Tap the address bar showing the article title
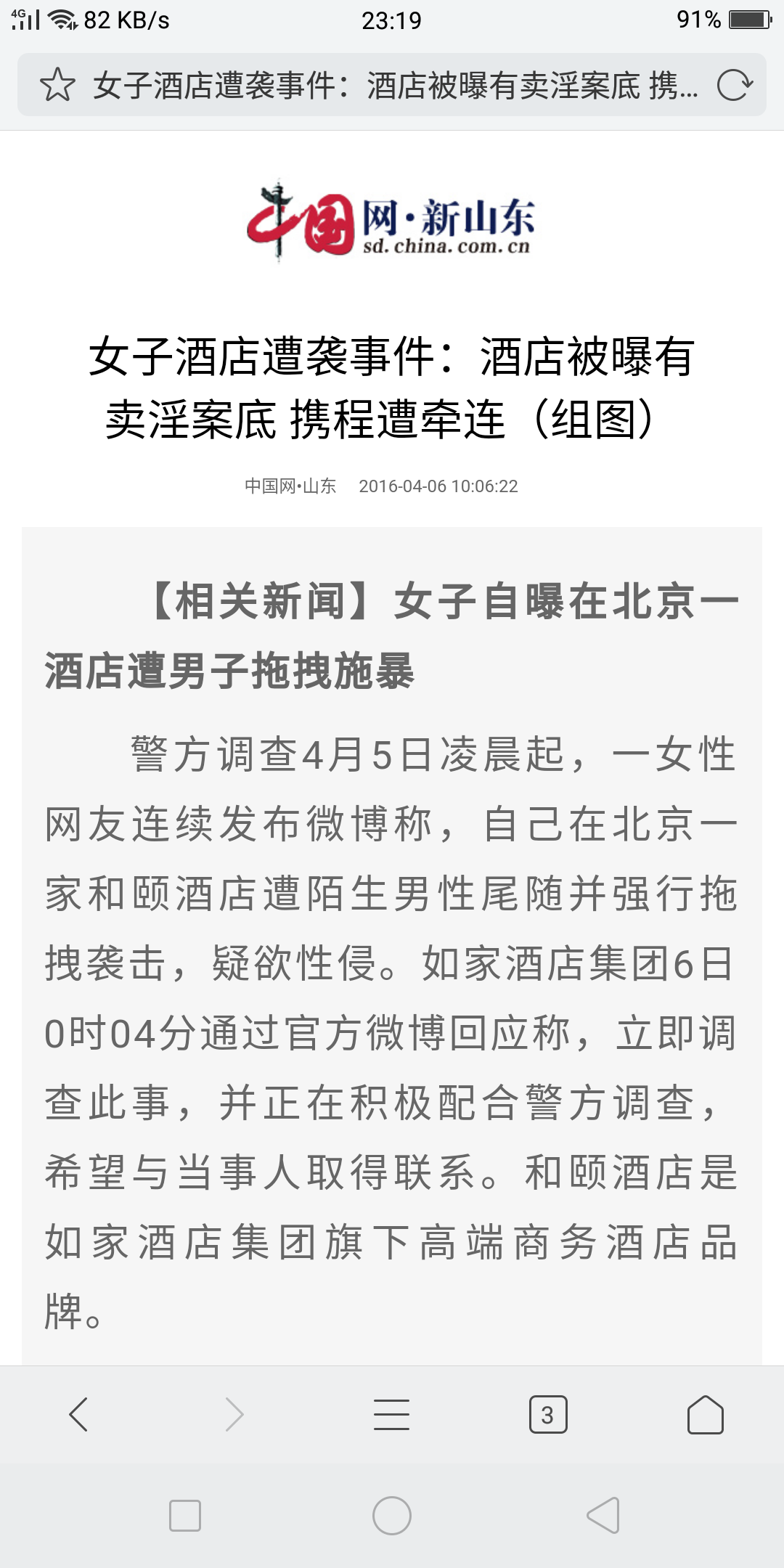Viewport: 784px width, 1568px height. (396, 85)
